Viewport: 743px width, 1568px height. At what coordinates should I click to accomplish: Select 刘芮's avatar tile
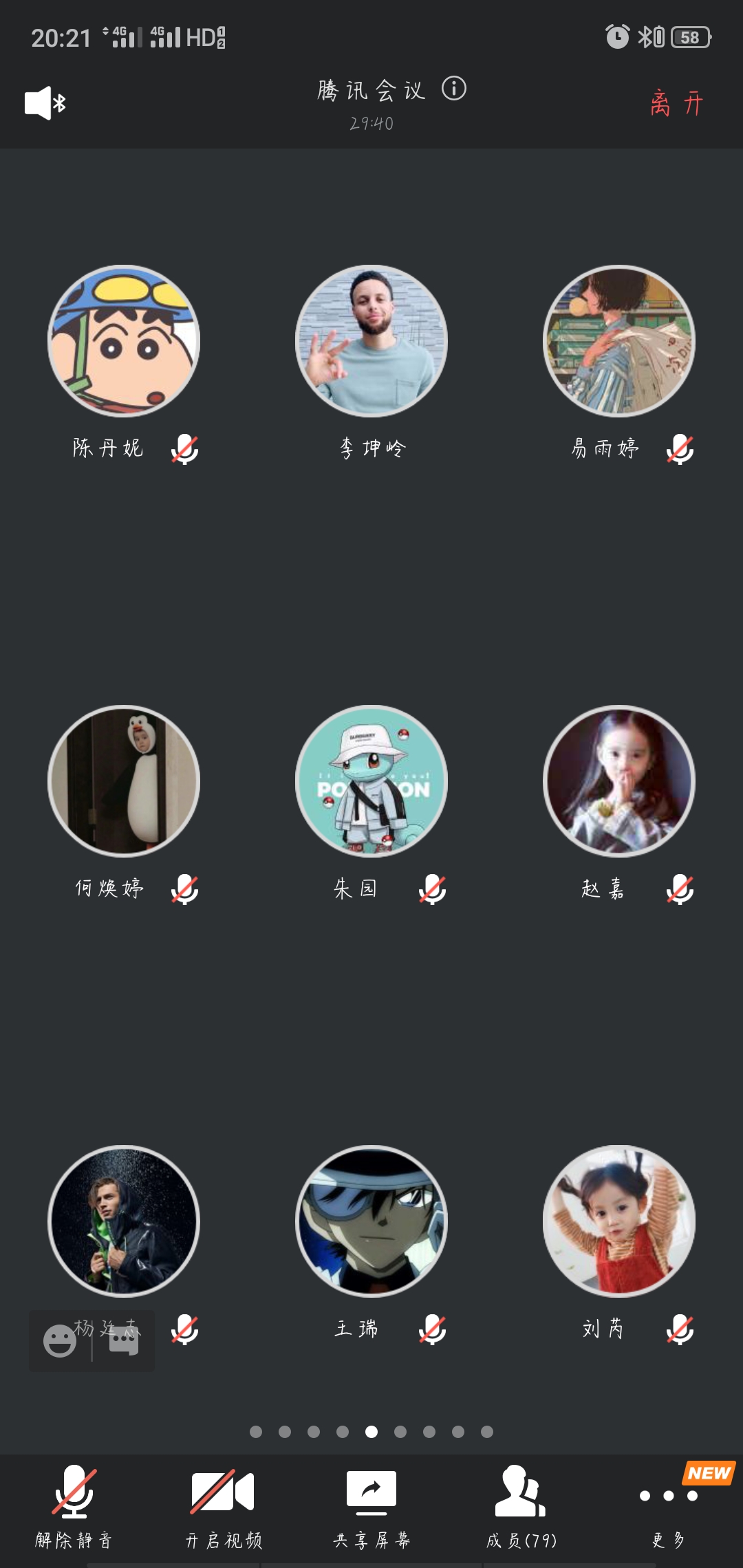(619, 1221)
